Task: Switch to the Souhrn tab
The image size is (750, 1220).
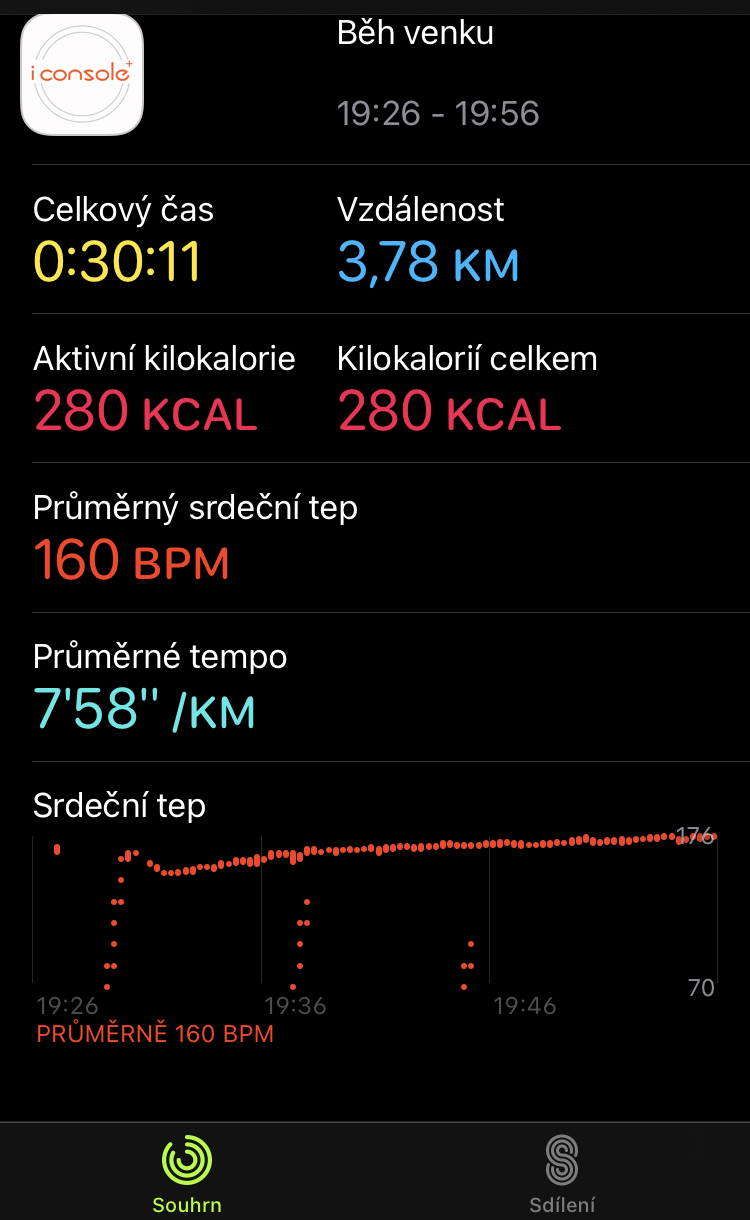Action: pyautogui.click(x=187, y=1173)
